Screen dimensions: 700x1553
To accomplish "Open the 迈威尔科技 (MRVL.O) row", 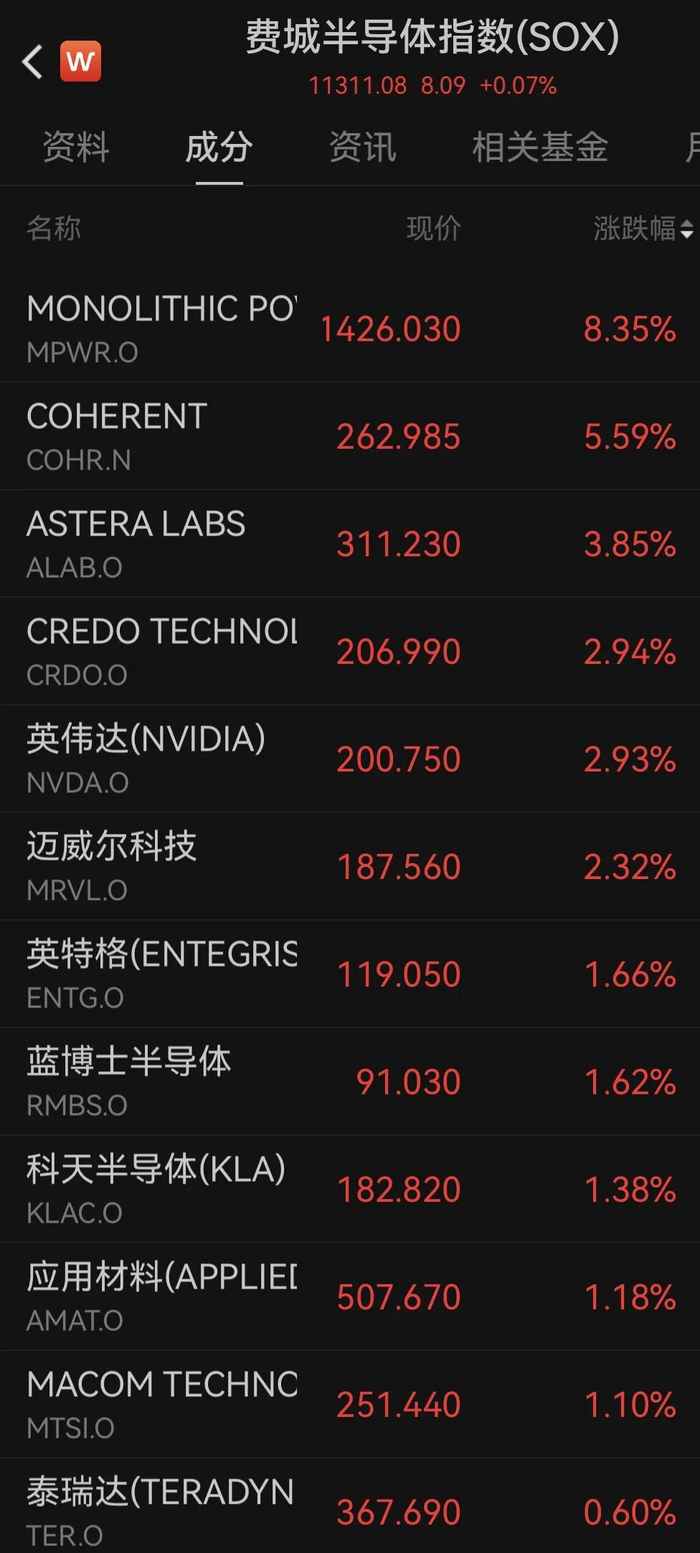I will click(x=350, y=866).
